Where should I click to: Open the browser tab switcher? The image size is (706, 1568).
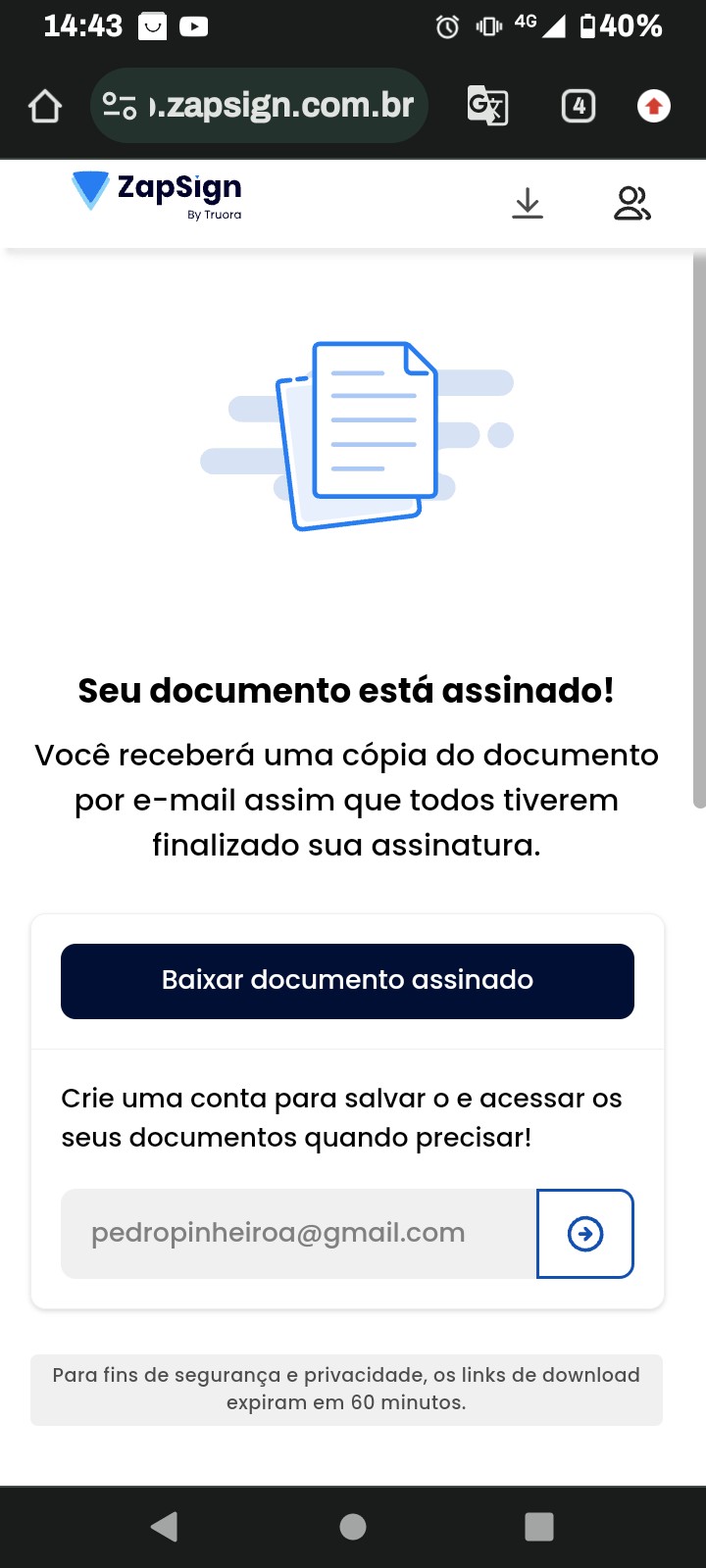click(x=579, y=106)
